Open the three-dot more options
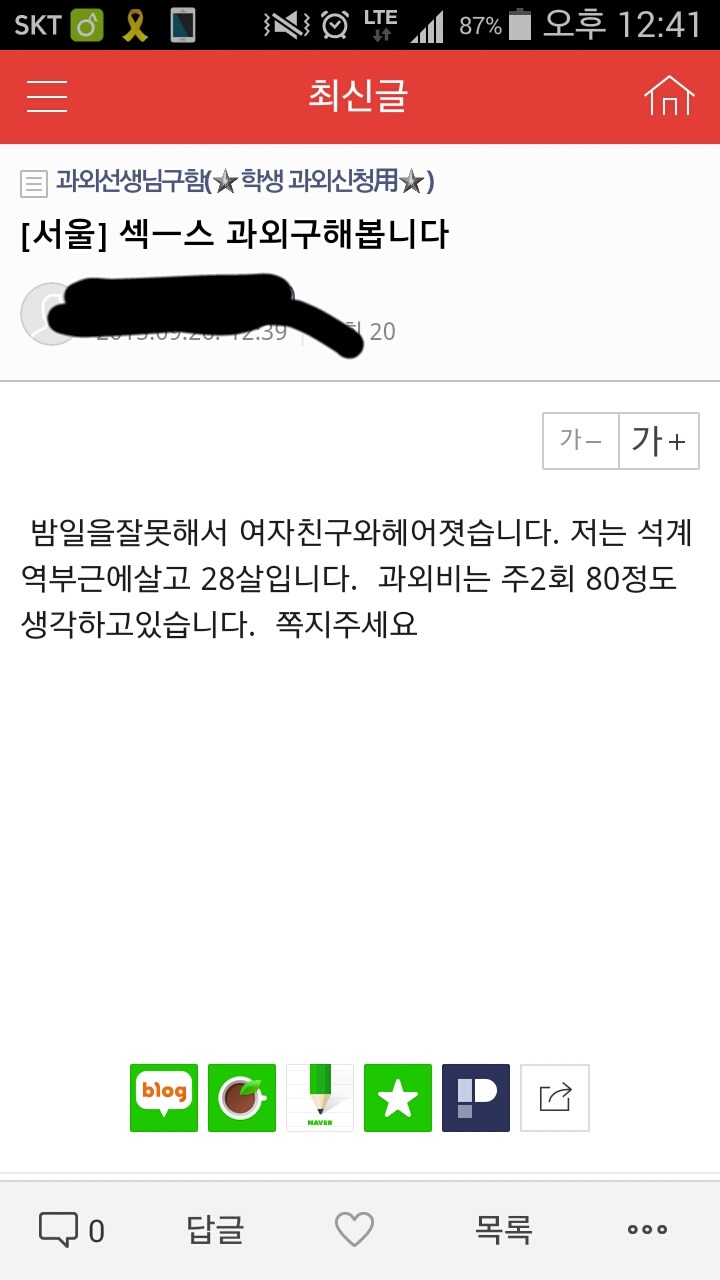Image resolution: width=720 pixels, height=1280 pixels. point(647,1230)
